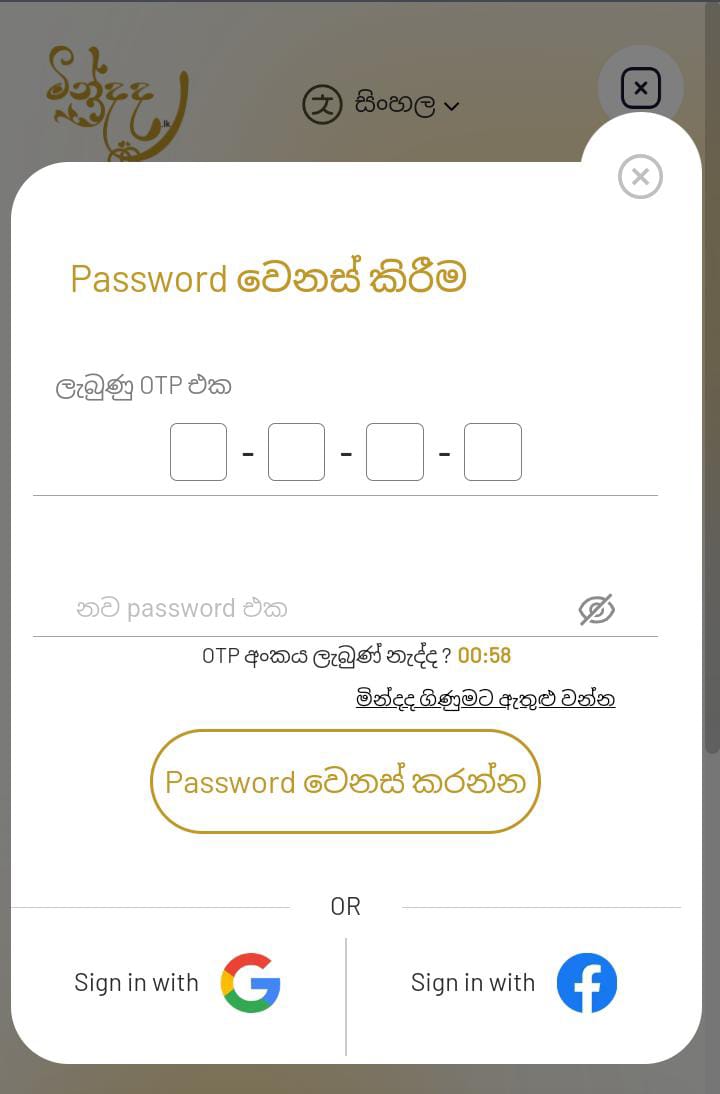The height and width of the screenshot is (1094, 720).
Task: Open the මින්දද ගිණුමට ඇතුළු වන්න link
Action: click(485, 698)
